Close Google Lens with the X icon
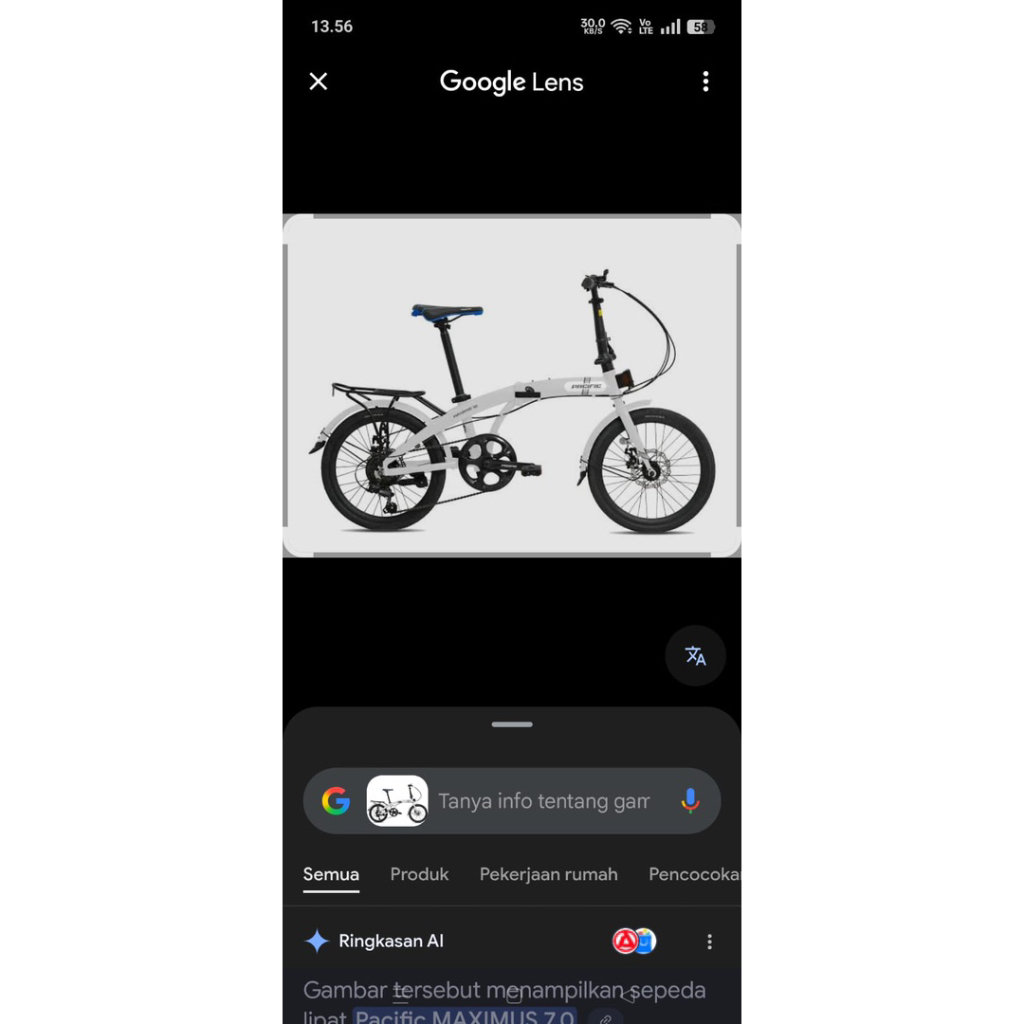The image size is (1024, 1024). click(318, 82)
